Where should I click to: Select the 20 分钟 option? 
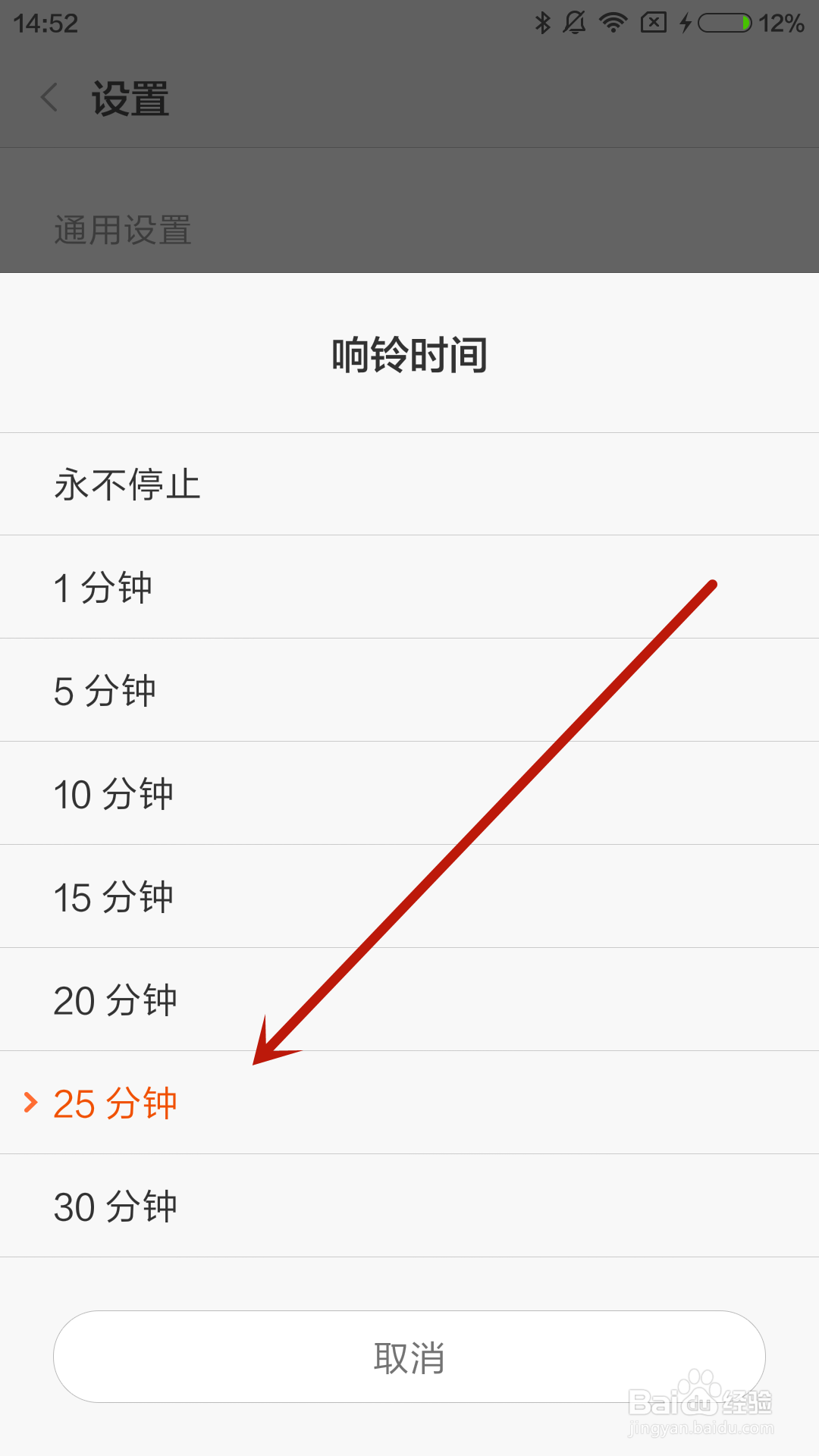(117, 999)
